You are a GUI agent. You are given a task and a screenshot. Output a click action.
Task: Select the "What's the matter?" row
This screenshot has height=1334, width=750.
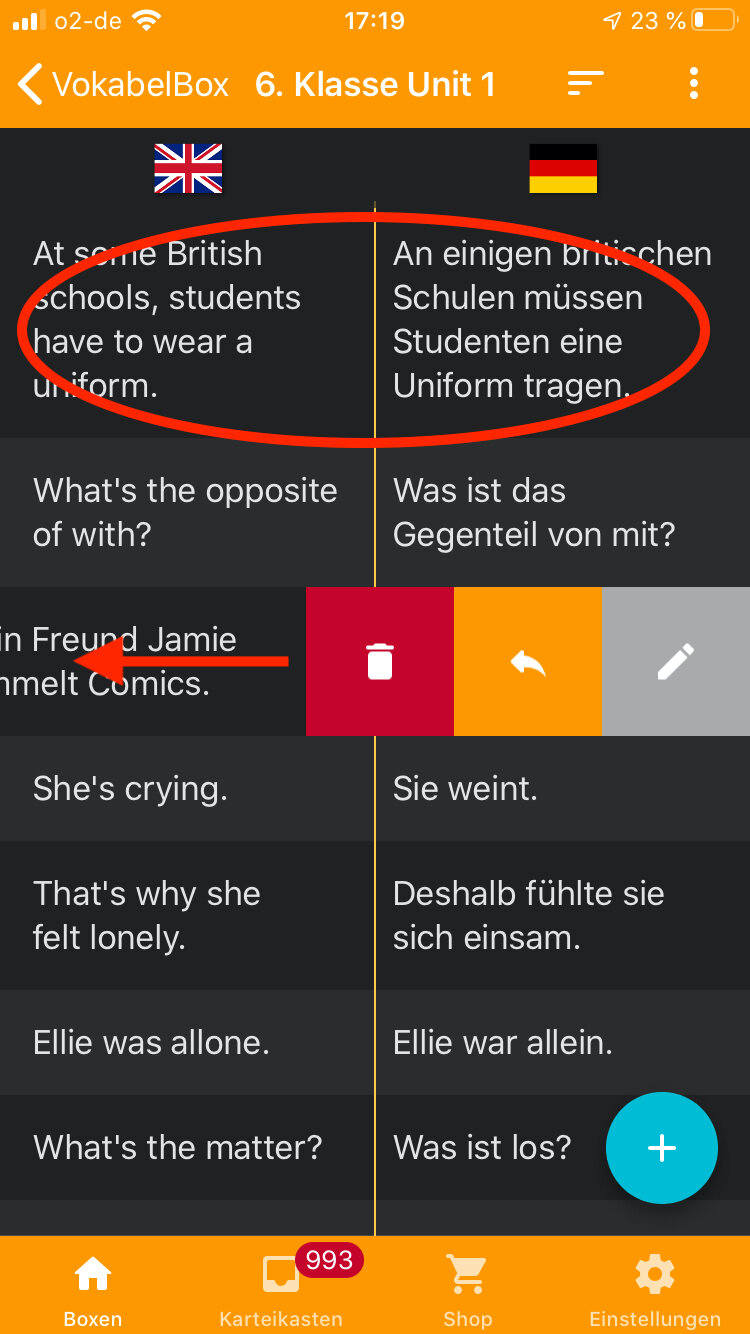pyautogui.click(x=375, y=1147)
